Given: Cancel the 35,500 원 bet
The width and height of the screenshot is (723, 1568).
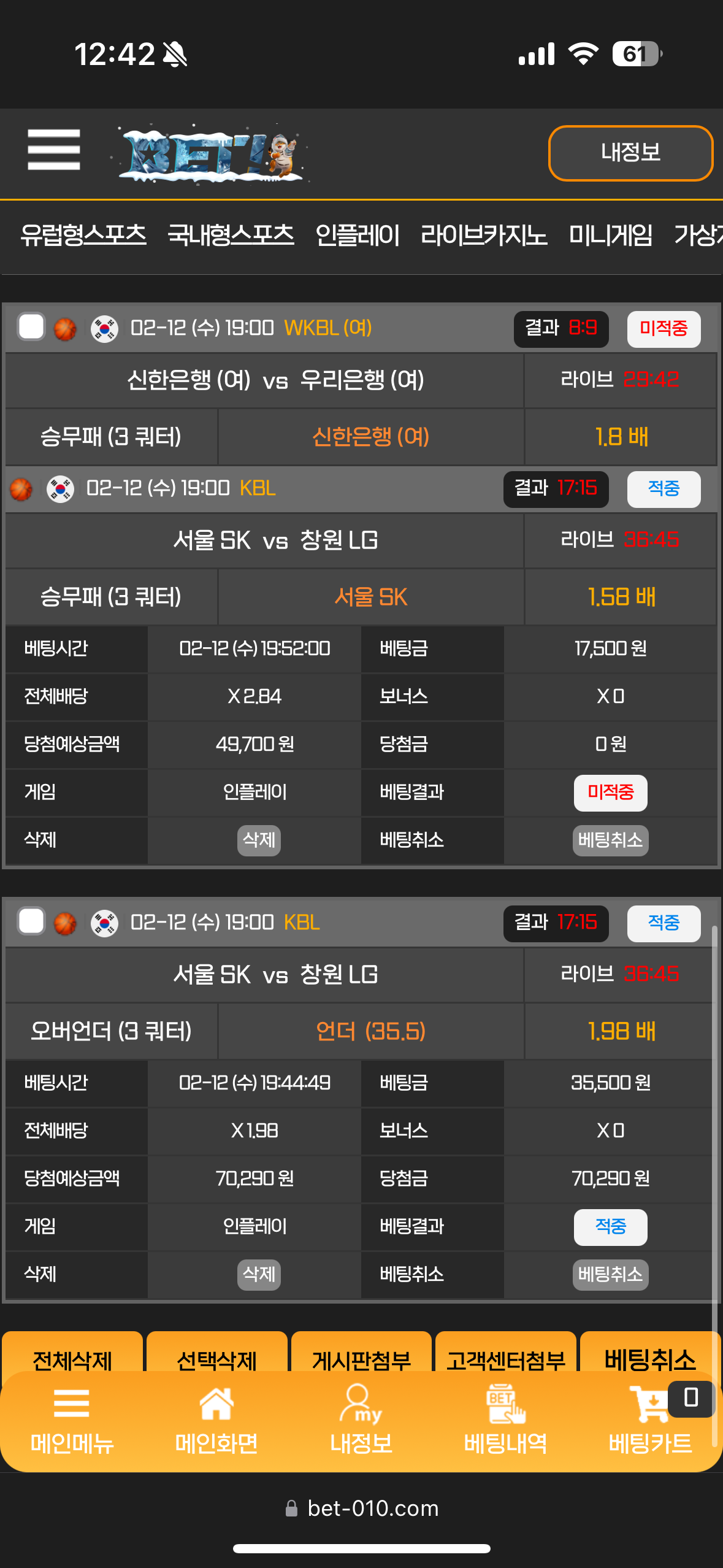Looking at the screenshot, I should click(610, 1275).
